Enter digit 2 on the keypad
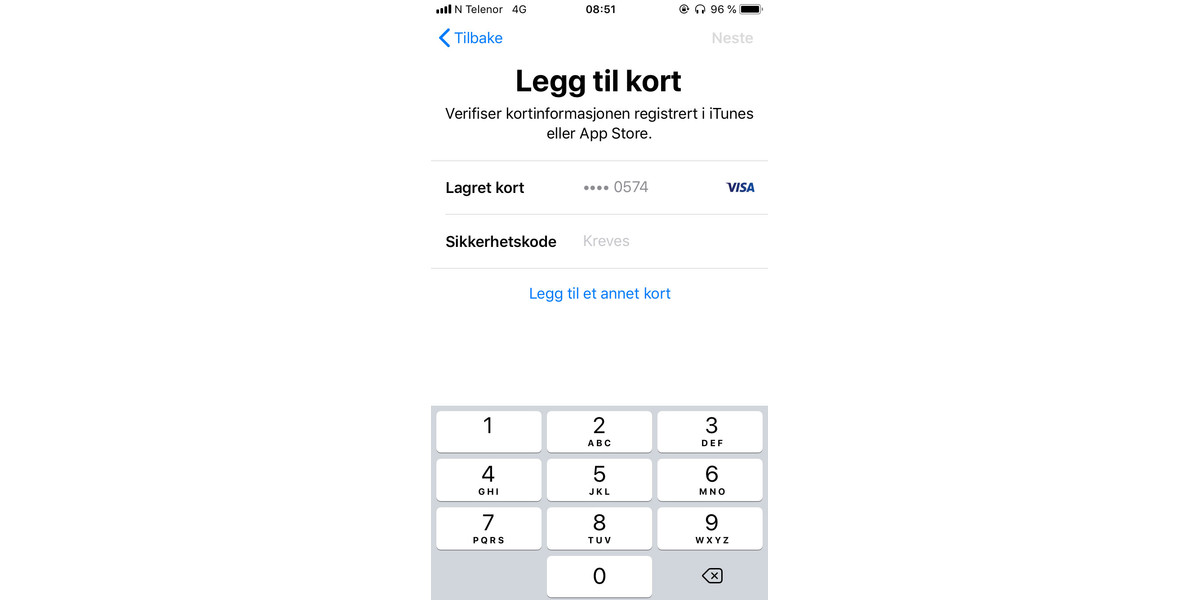1200x600 pixels. (599, 431)
